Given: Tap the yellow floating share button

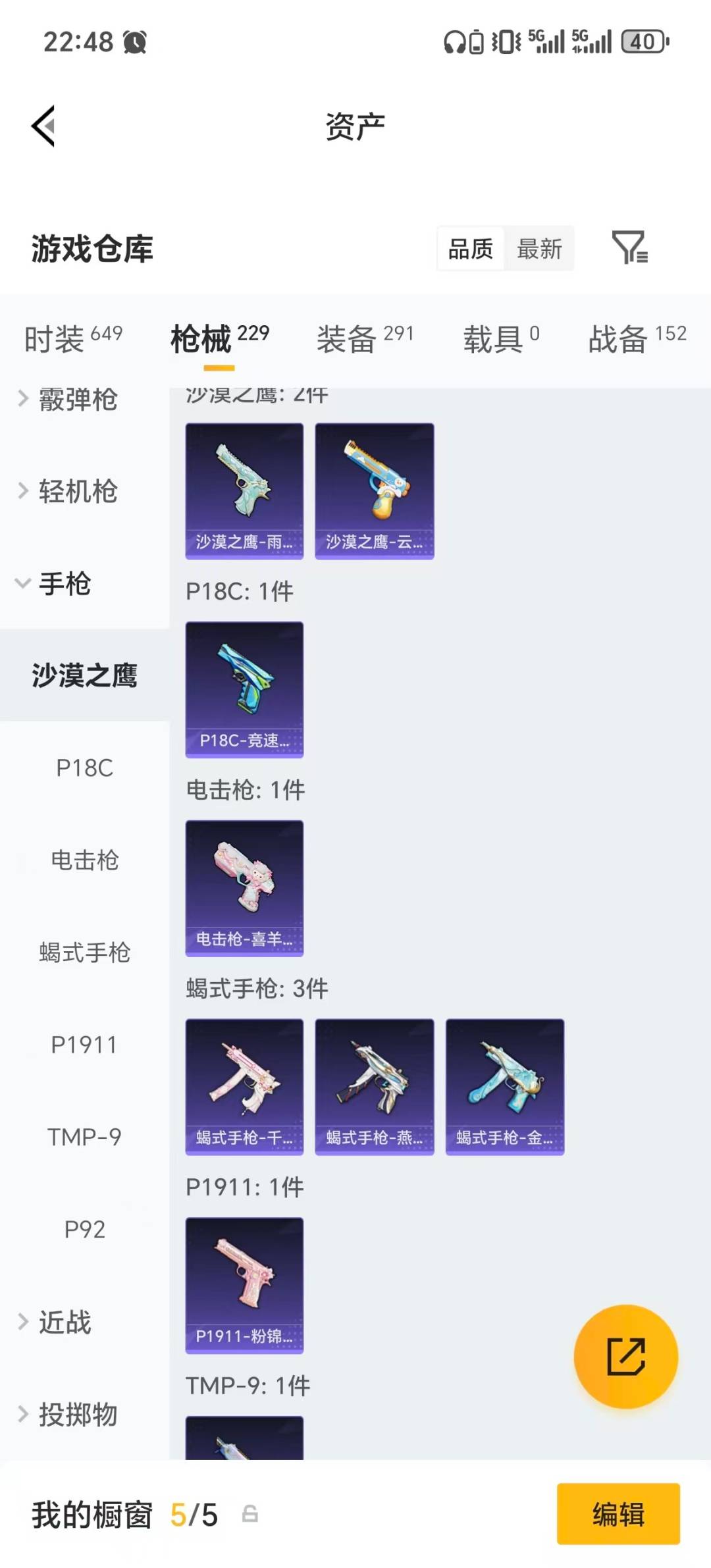Looking at the screenshot, I should tap(626, 1357).
